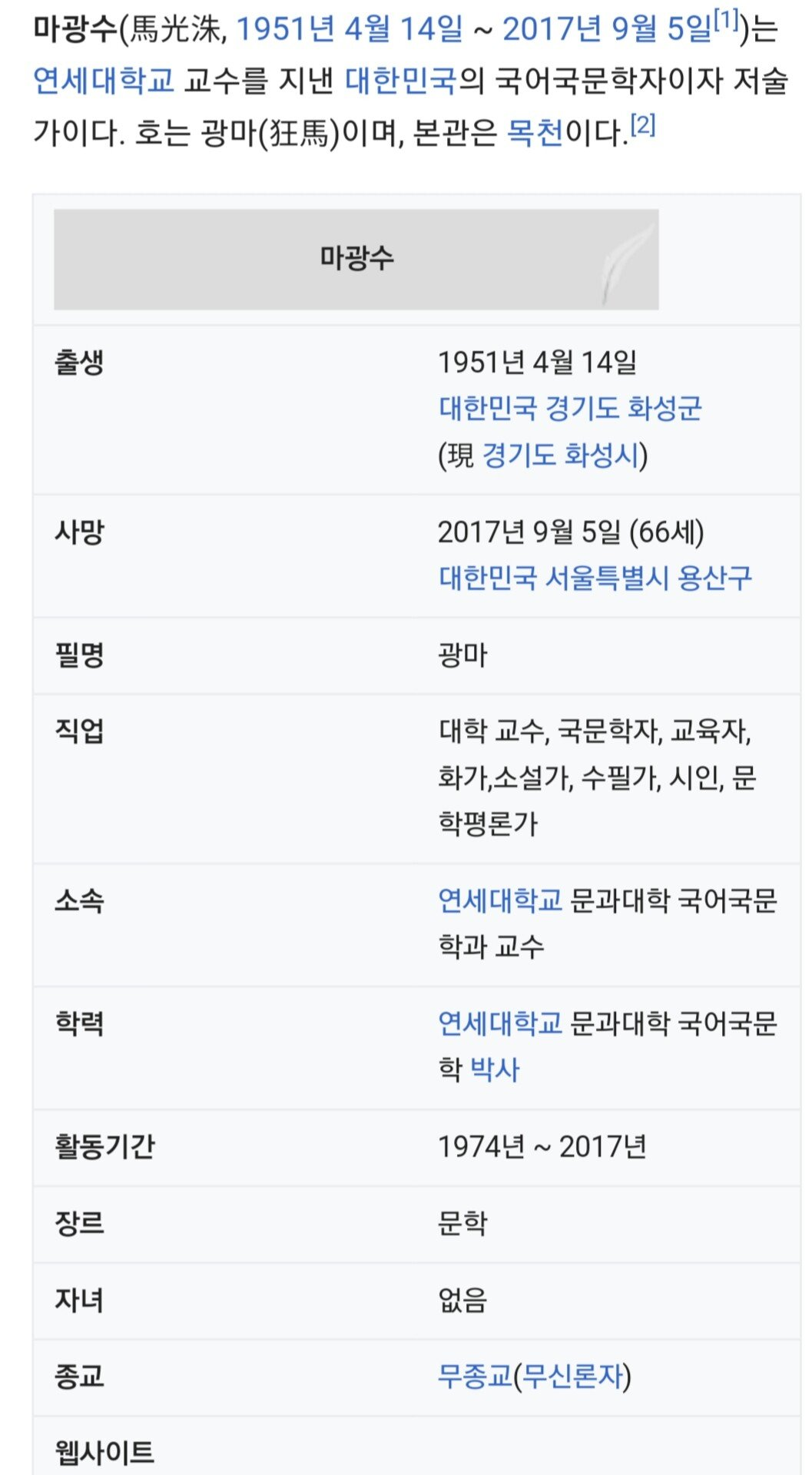This screenshot has width=812, height=1475.
Task: Open the 박사 link
Action: click(494, 1069)
